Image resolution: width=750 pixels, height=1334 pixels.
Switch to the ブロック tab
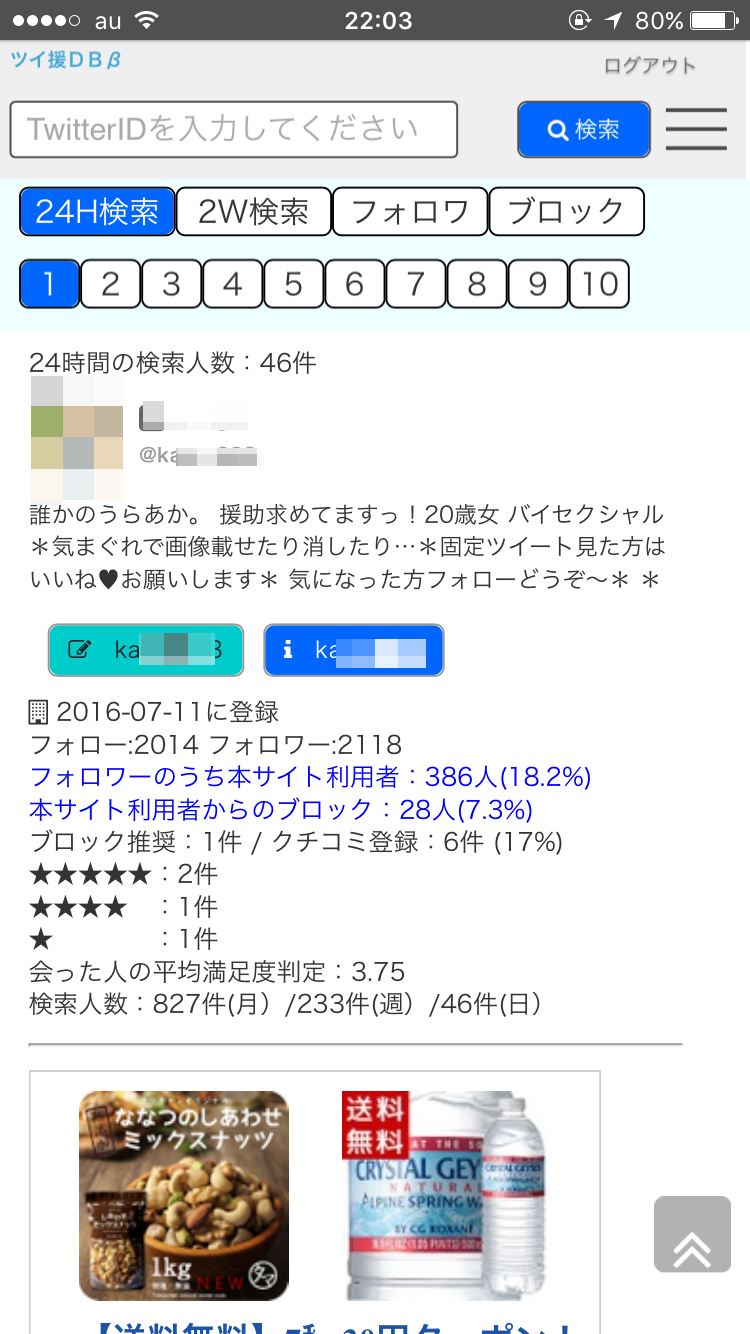coord(566,211)
